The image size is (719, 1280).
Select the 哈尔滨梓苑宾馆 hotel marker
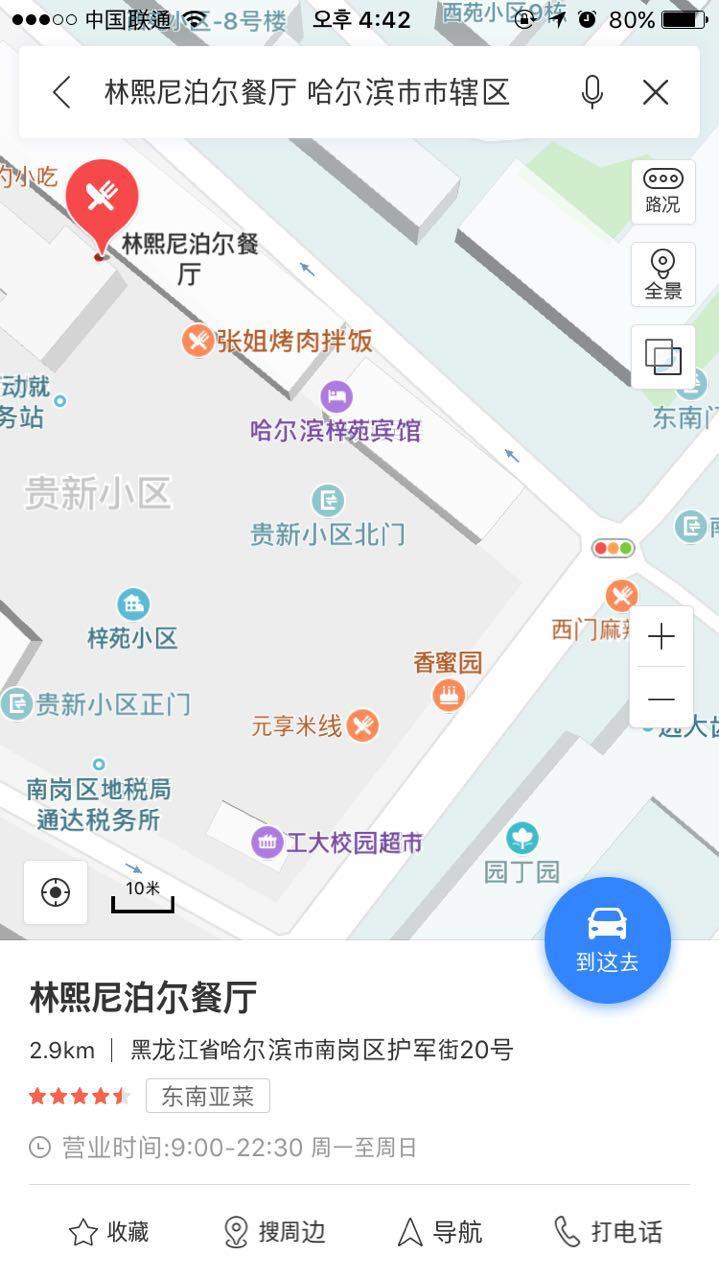336,413
